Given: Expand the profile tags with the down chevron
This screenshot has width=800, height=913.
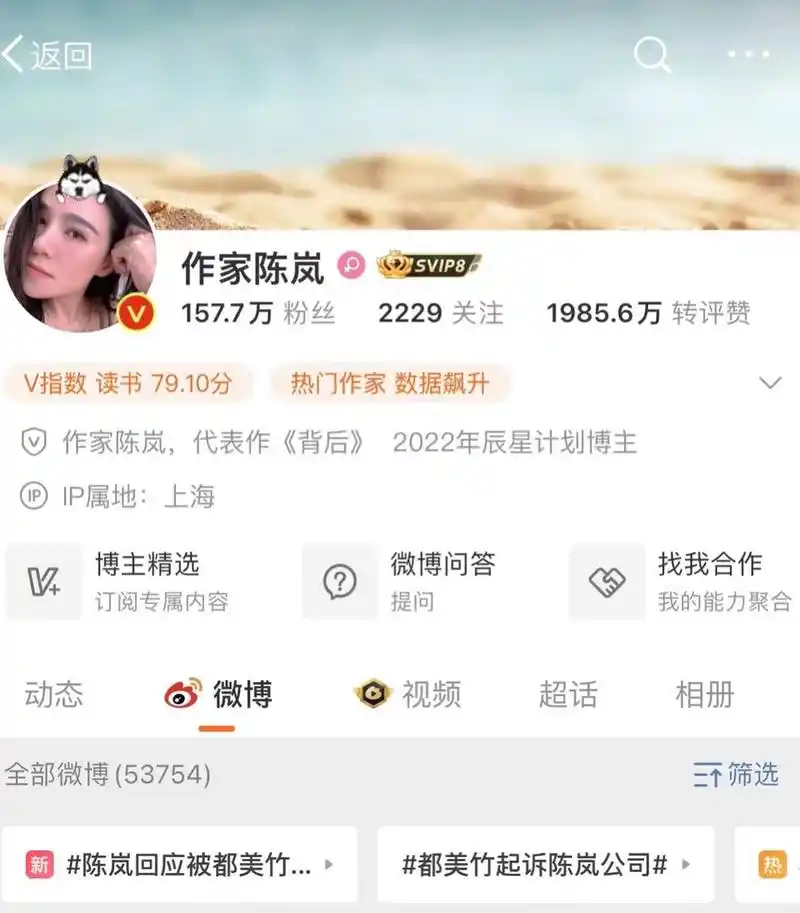Looking at the screenshot, I should point(769,382).
